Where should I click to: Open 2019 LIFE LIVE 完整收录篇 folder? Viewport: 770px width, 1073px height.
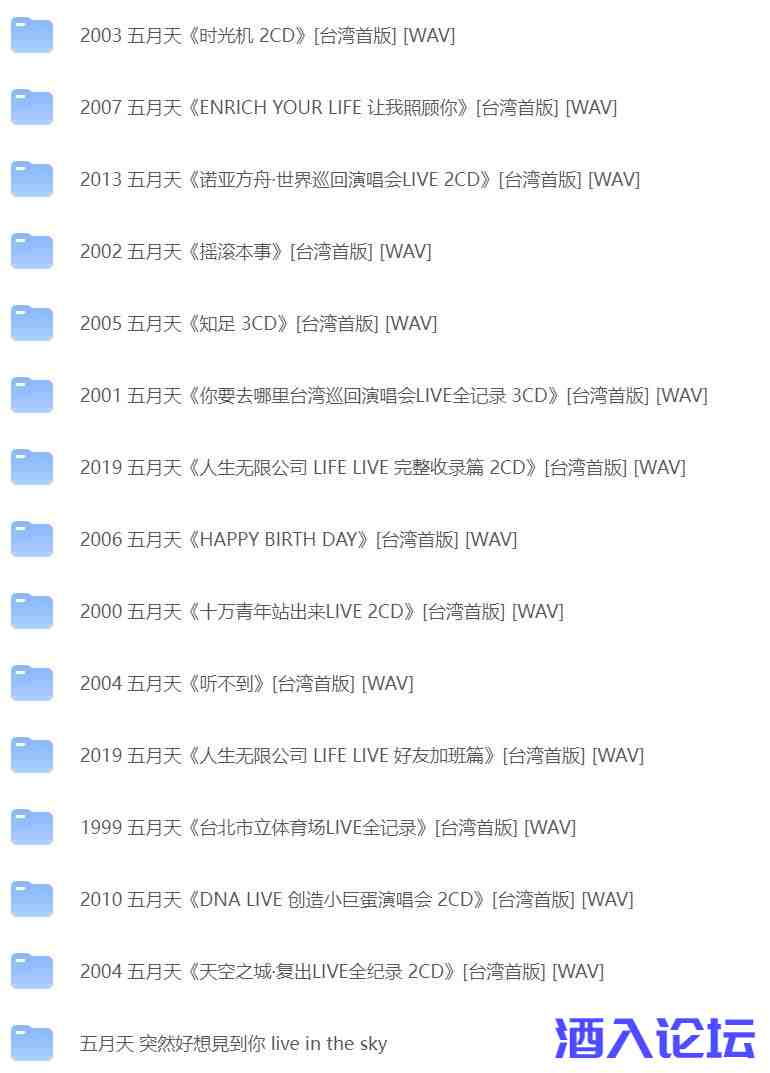point(382,468)
